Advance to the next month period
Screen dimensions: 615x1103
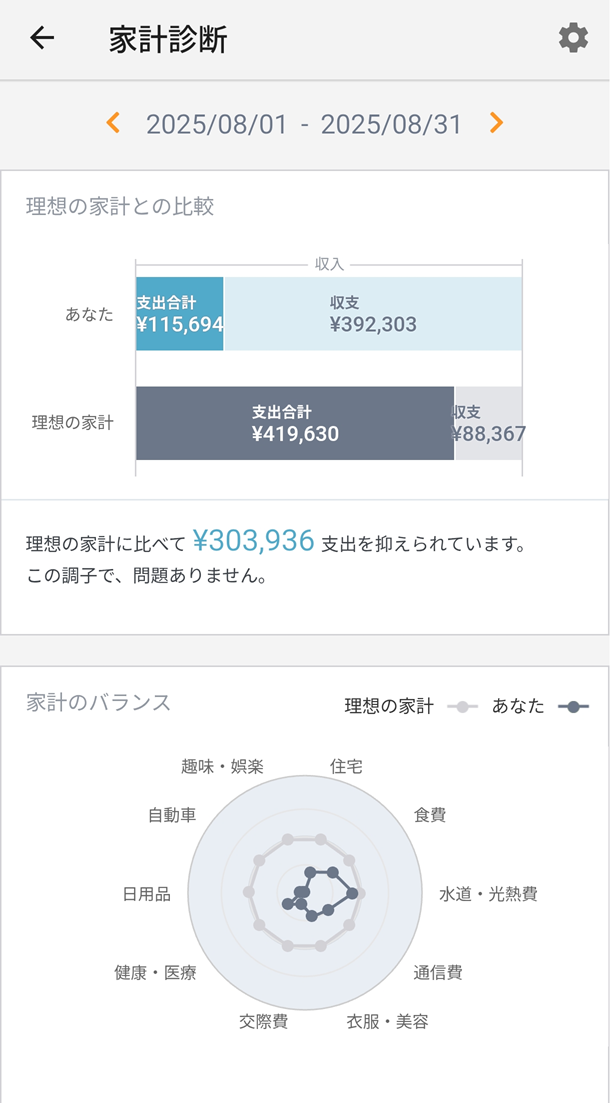tap(497, 123)
